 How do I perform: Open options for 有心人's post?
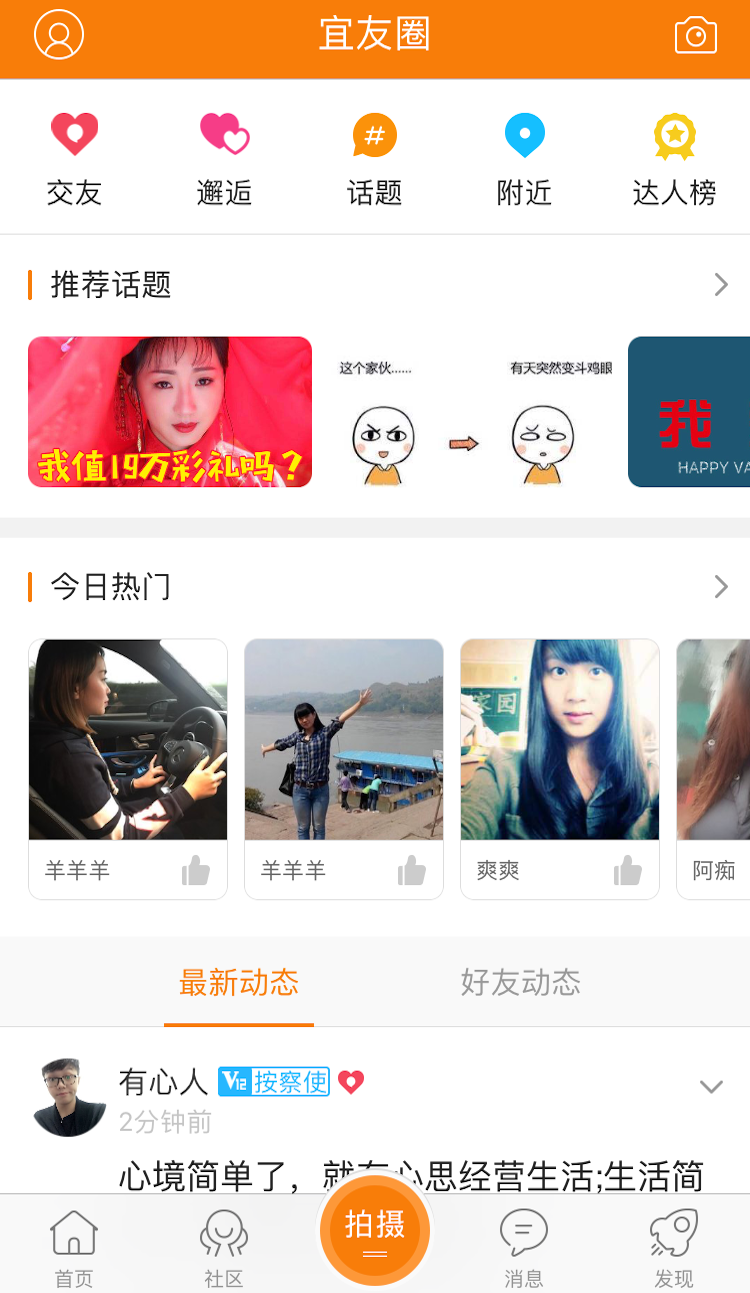point(711,1086)
